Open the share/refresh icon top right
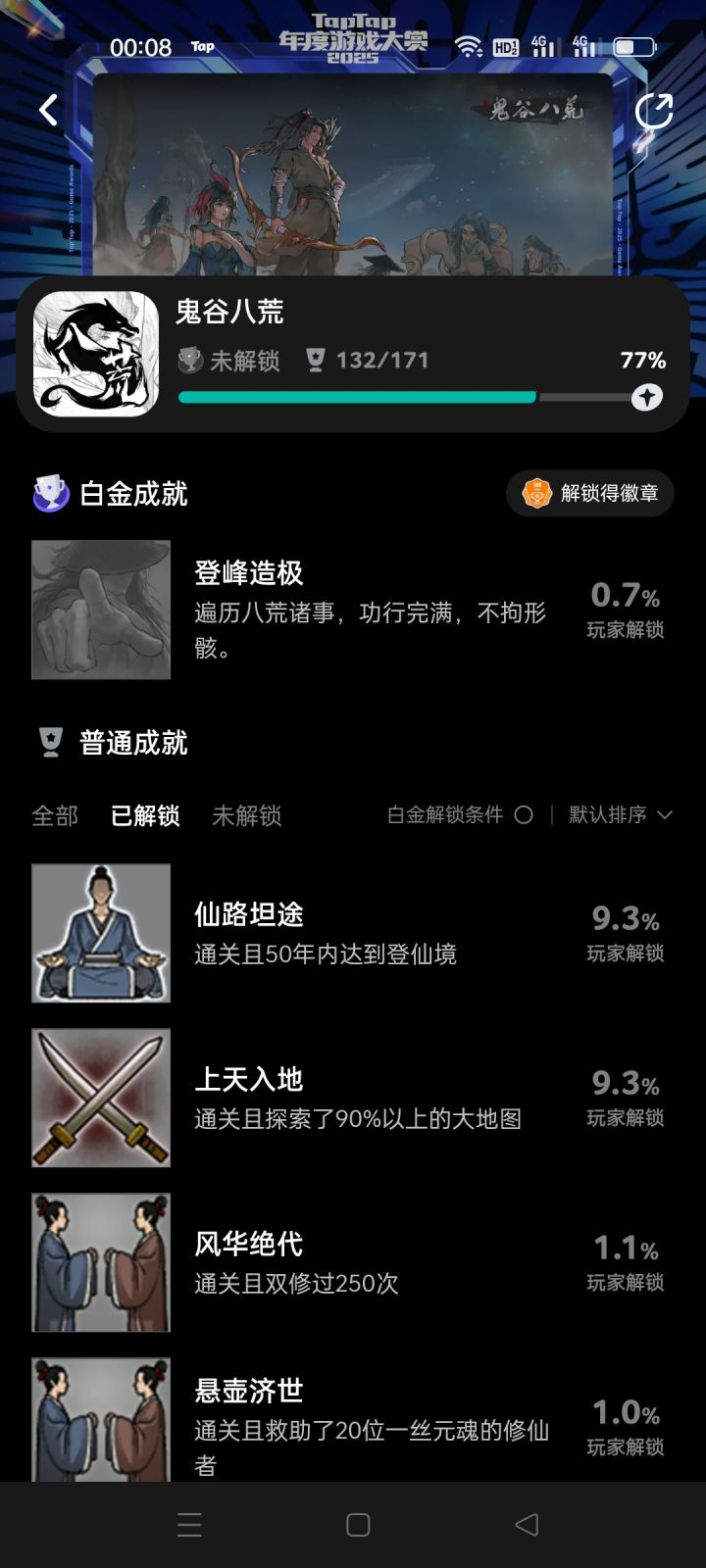Viewport: 706px width, 1568px height. [653, 110]
